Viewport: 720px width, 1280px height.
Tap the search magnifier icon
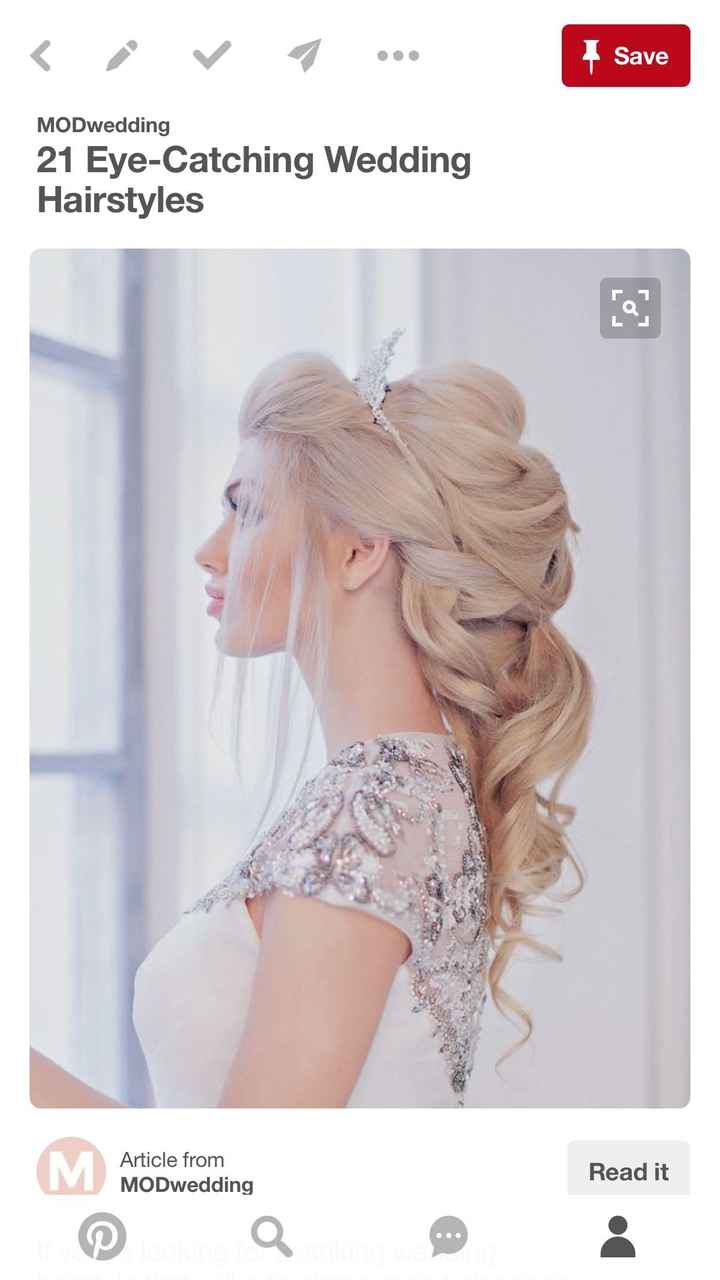coord(270,1235)
